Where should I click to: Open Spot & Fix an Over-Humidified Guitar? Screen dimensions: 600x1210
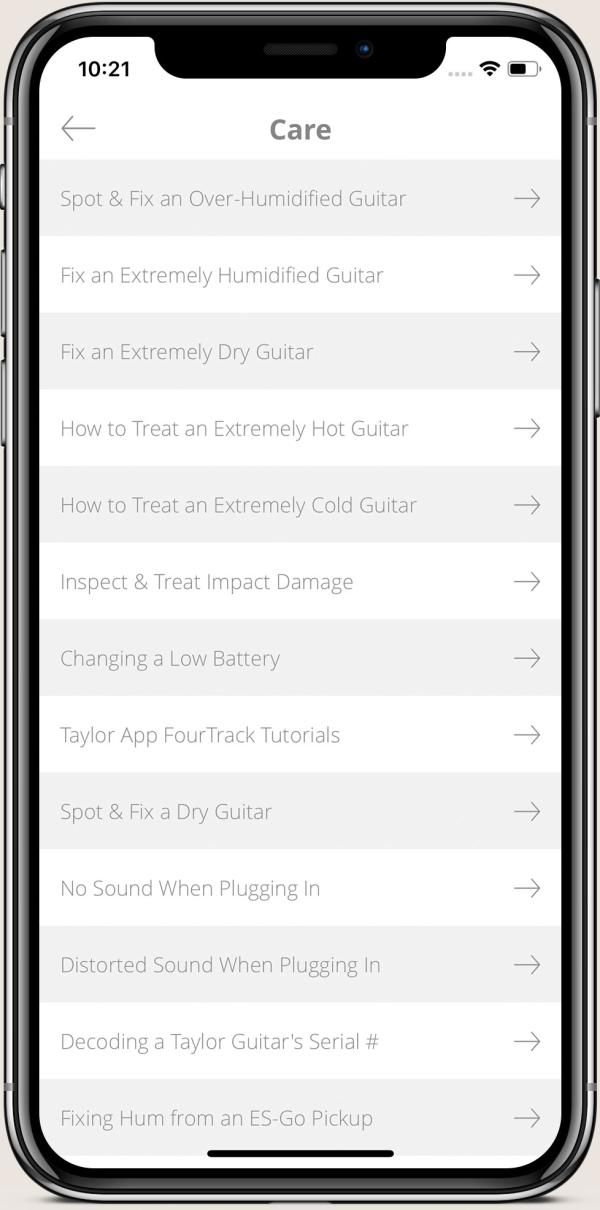click(x=300, y=198)
